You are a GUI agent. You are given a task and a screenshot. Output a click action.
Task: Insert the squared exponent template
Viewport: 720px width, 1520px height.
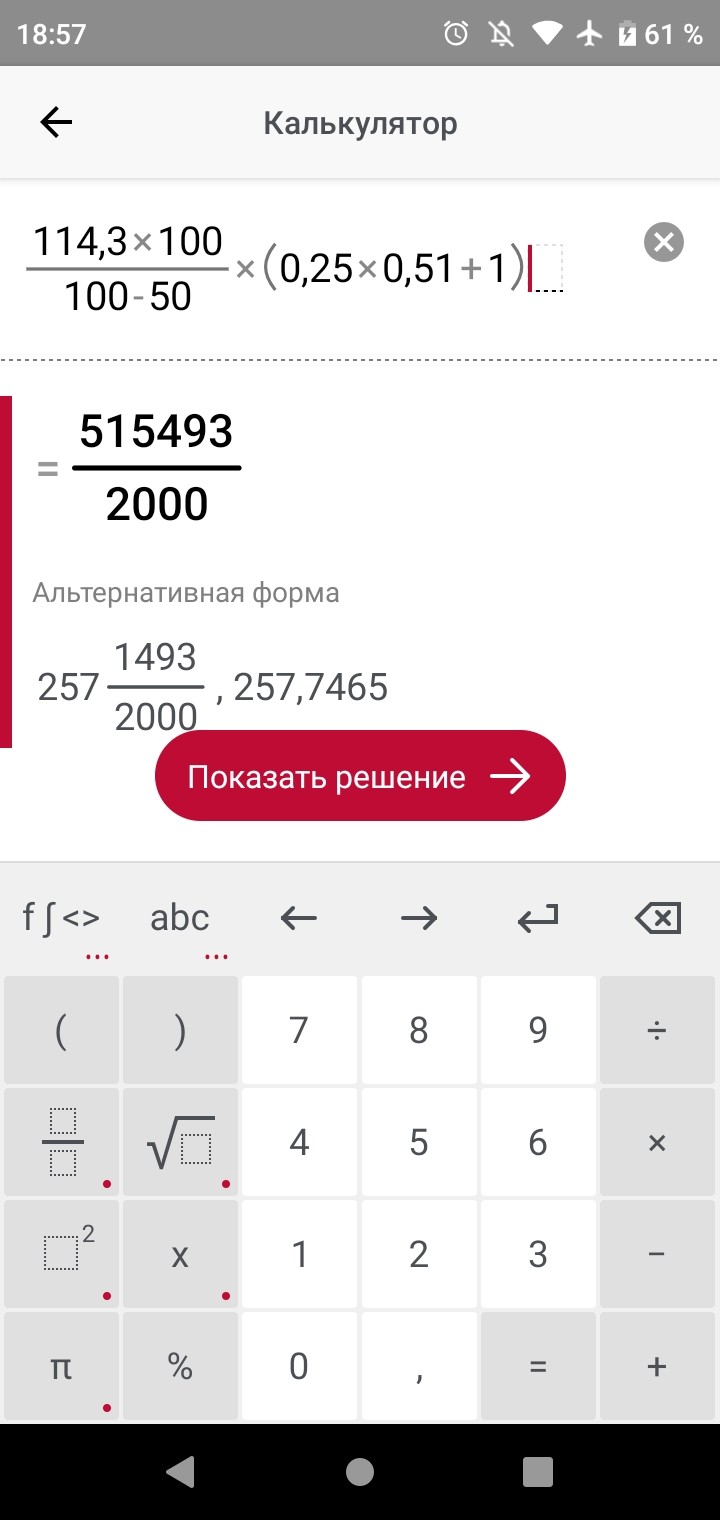[x=61, y=1254]
